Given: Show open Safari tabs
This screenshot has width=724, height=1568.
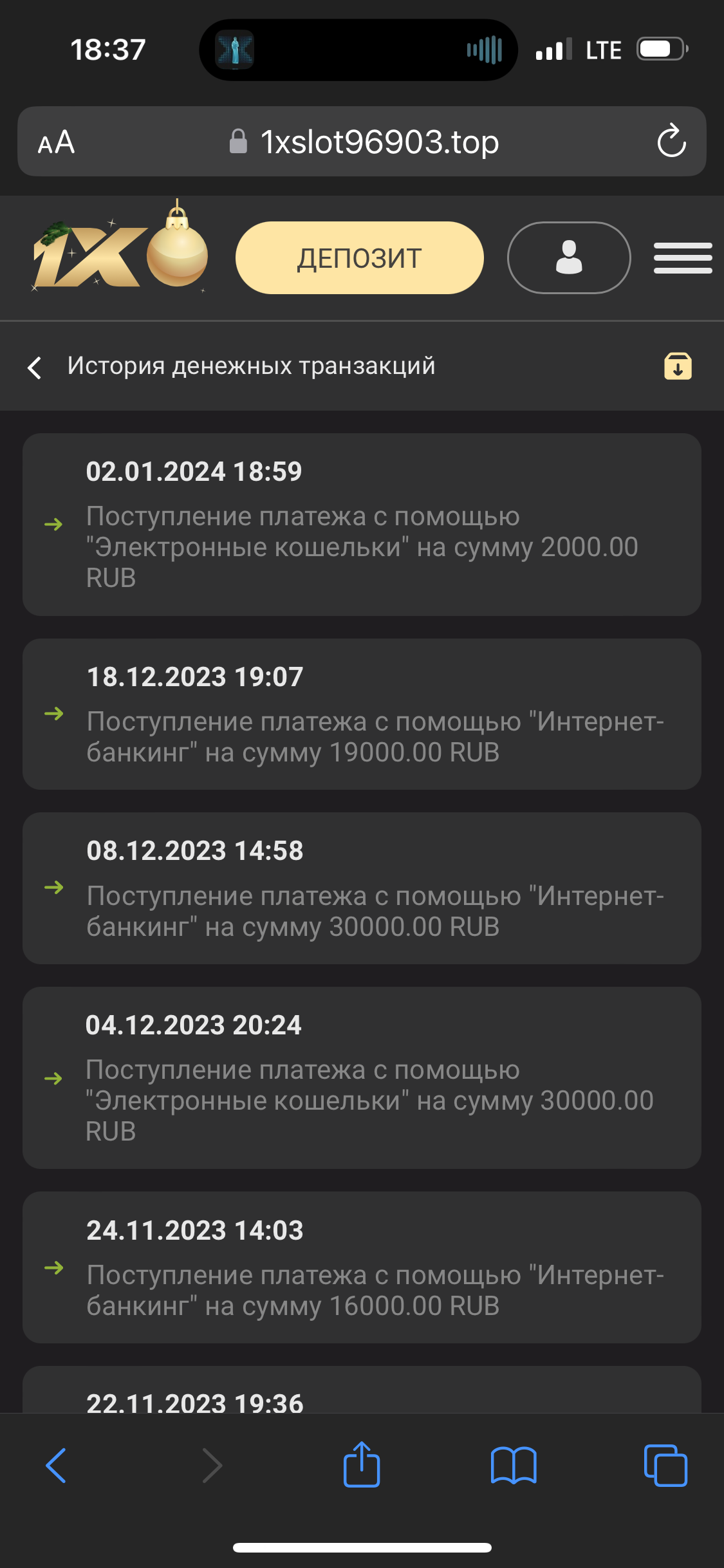Looking at the screenshot, I should pyautogui.click(x=665, y=1466).
